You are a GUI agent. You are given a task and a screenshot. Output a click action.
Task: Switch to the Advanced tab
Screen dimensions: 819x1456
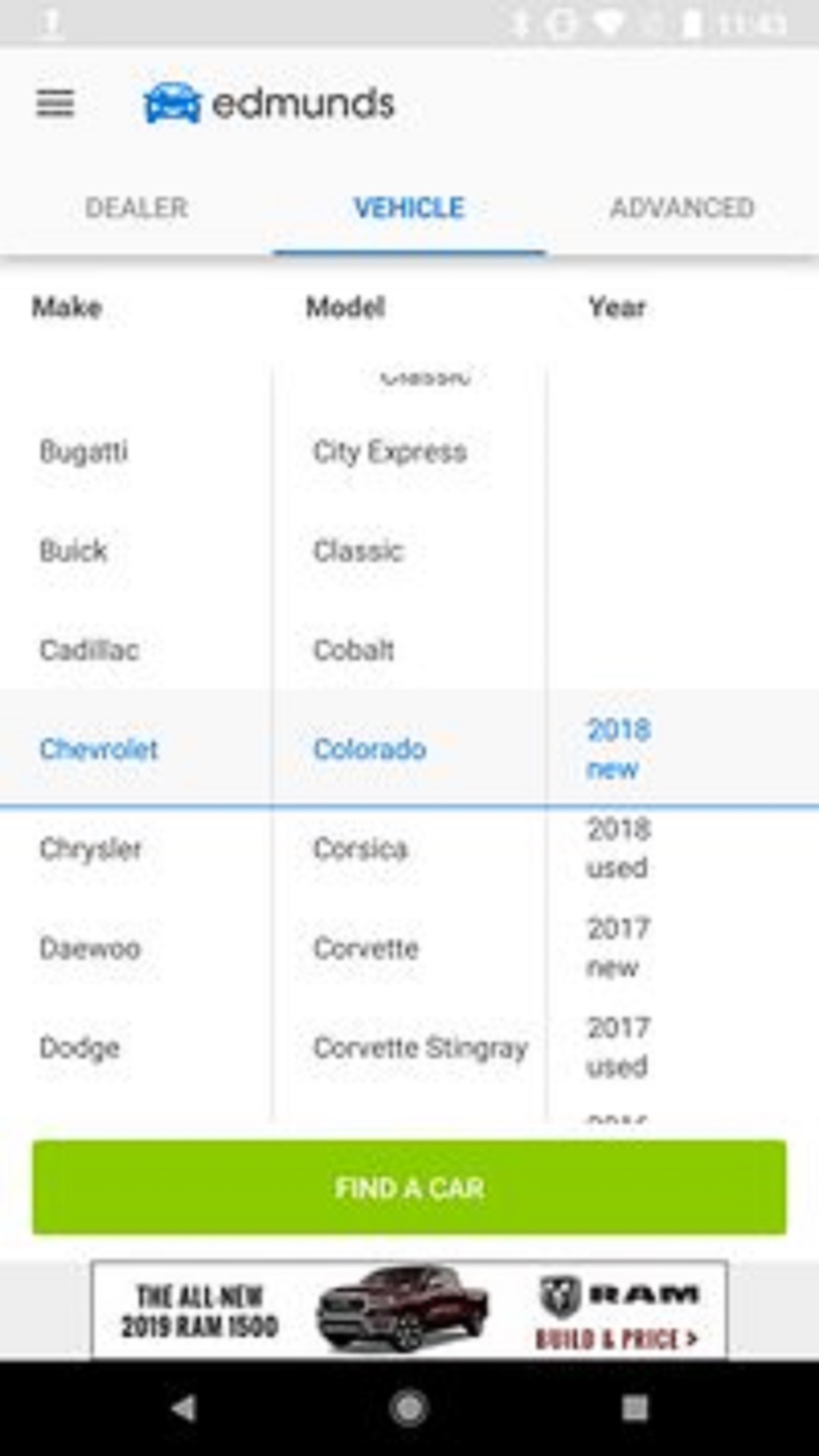click(682, 208)
